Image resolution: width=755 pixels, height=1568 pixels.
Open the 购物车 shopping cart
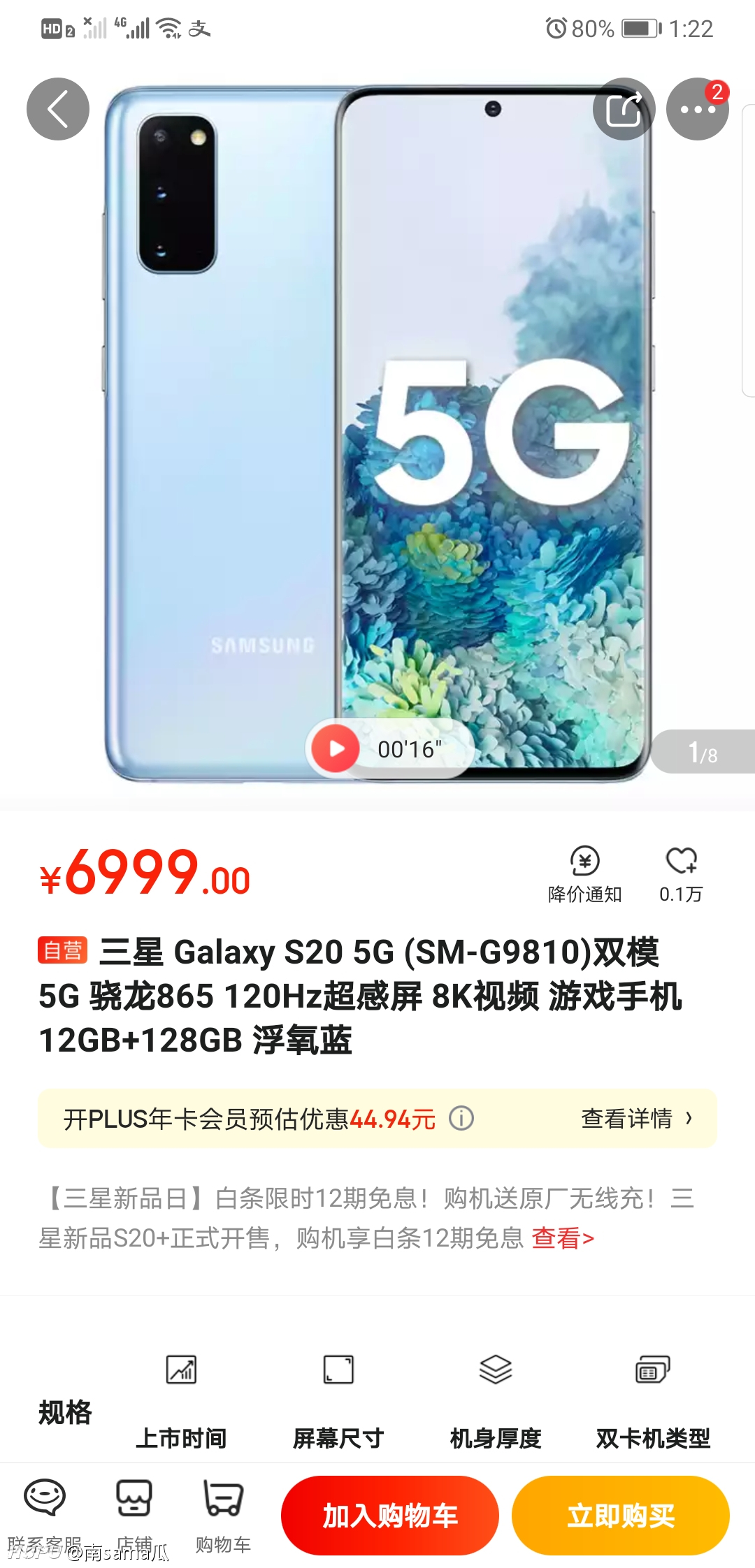(x=223, y=1515)
